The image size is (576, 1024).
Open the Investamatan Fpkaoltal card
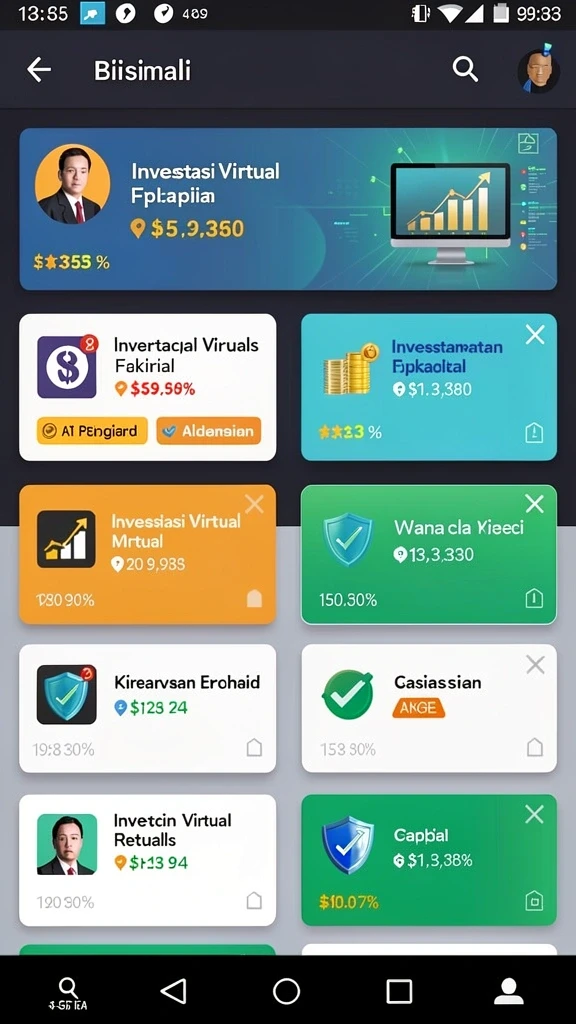[x=429, y=387]
